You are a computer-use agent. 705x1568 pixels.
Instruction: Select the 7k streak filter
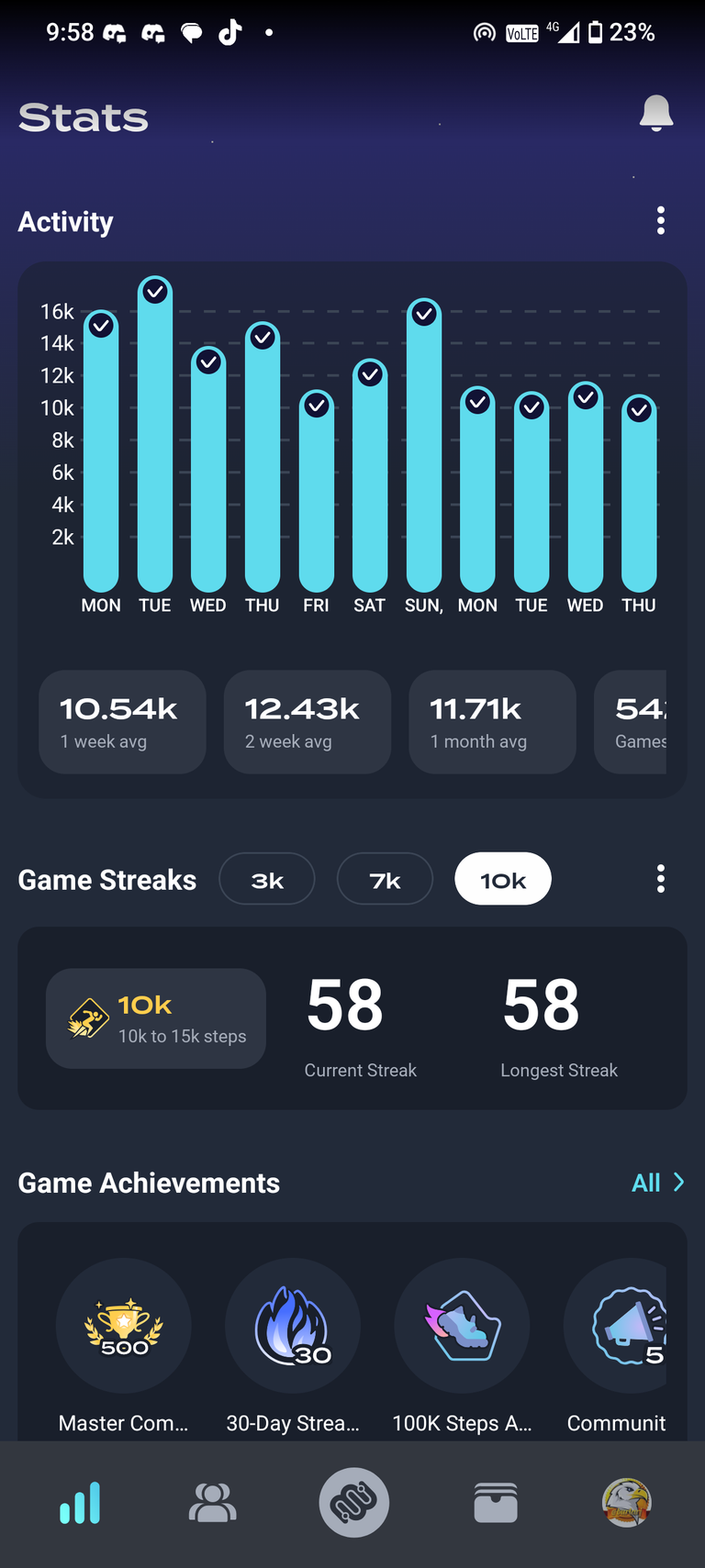(x=385, y=879)
